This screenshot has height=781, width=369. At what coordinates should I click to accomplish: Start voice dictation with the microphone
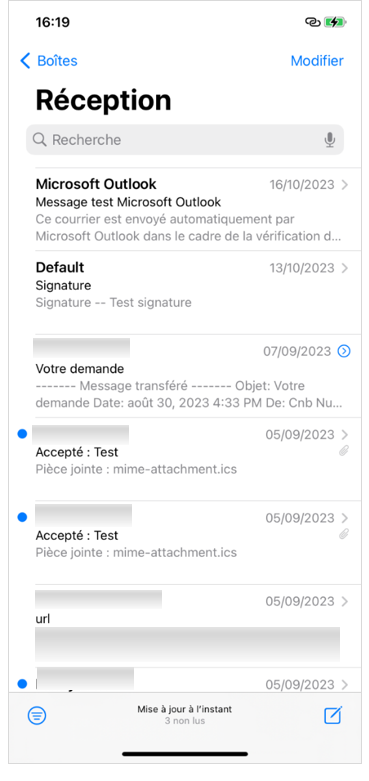(x=330, y=140)
